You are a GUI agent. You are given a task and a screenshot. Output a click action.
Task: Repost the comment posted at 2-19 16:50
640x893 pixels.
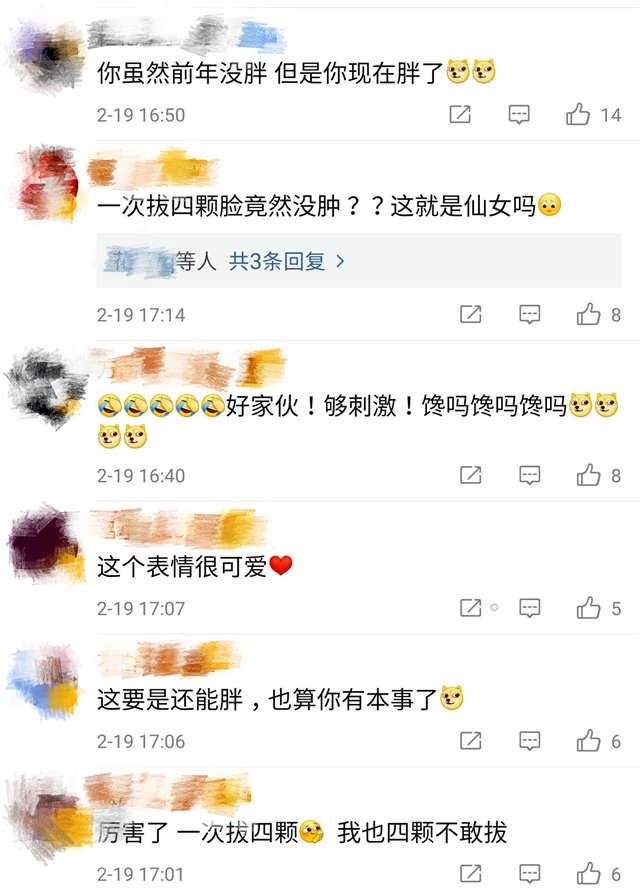460,115
